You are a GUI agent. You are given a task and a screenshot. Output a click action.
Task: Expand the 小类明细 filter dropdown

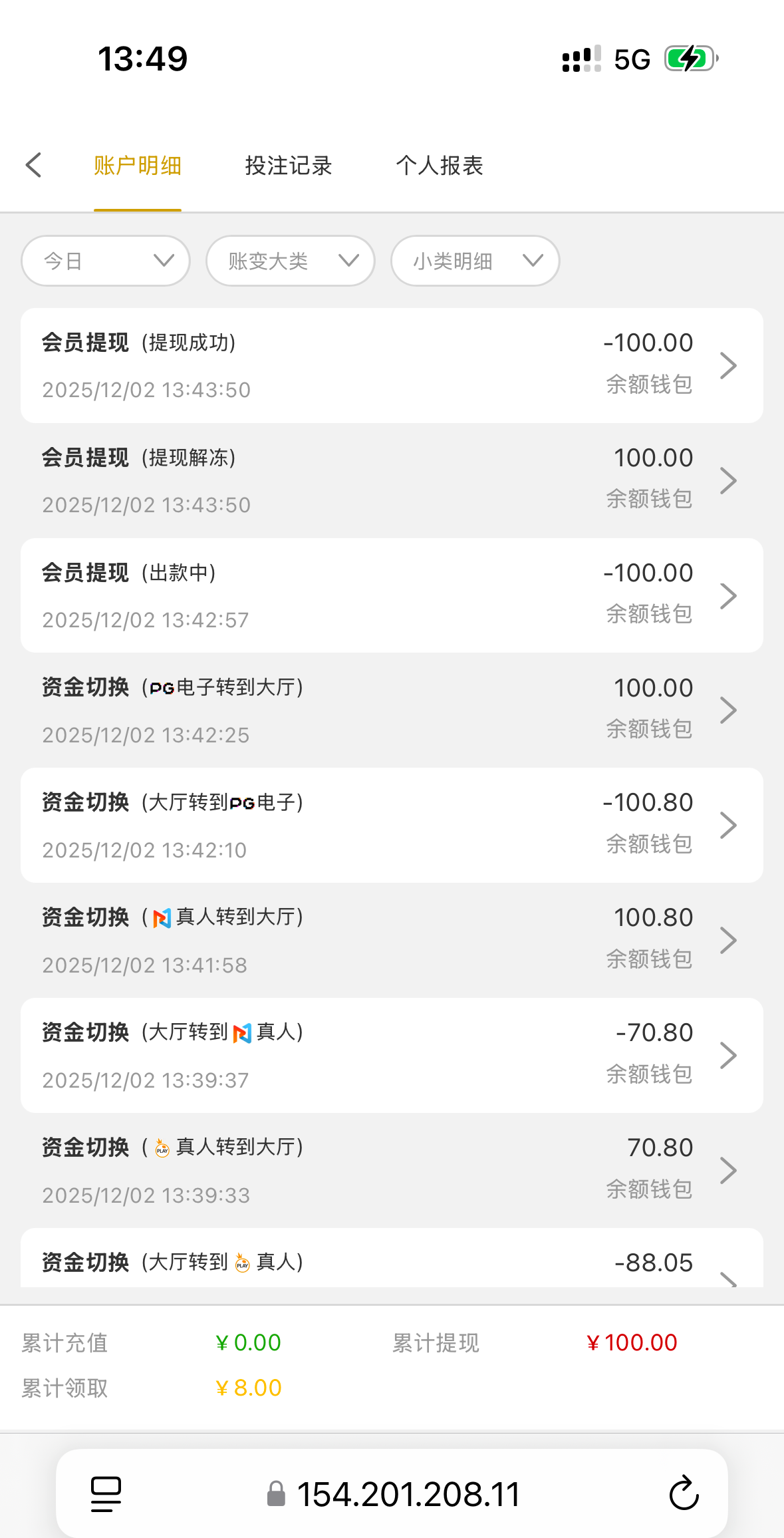475,261
